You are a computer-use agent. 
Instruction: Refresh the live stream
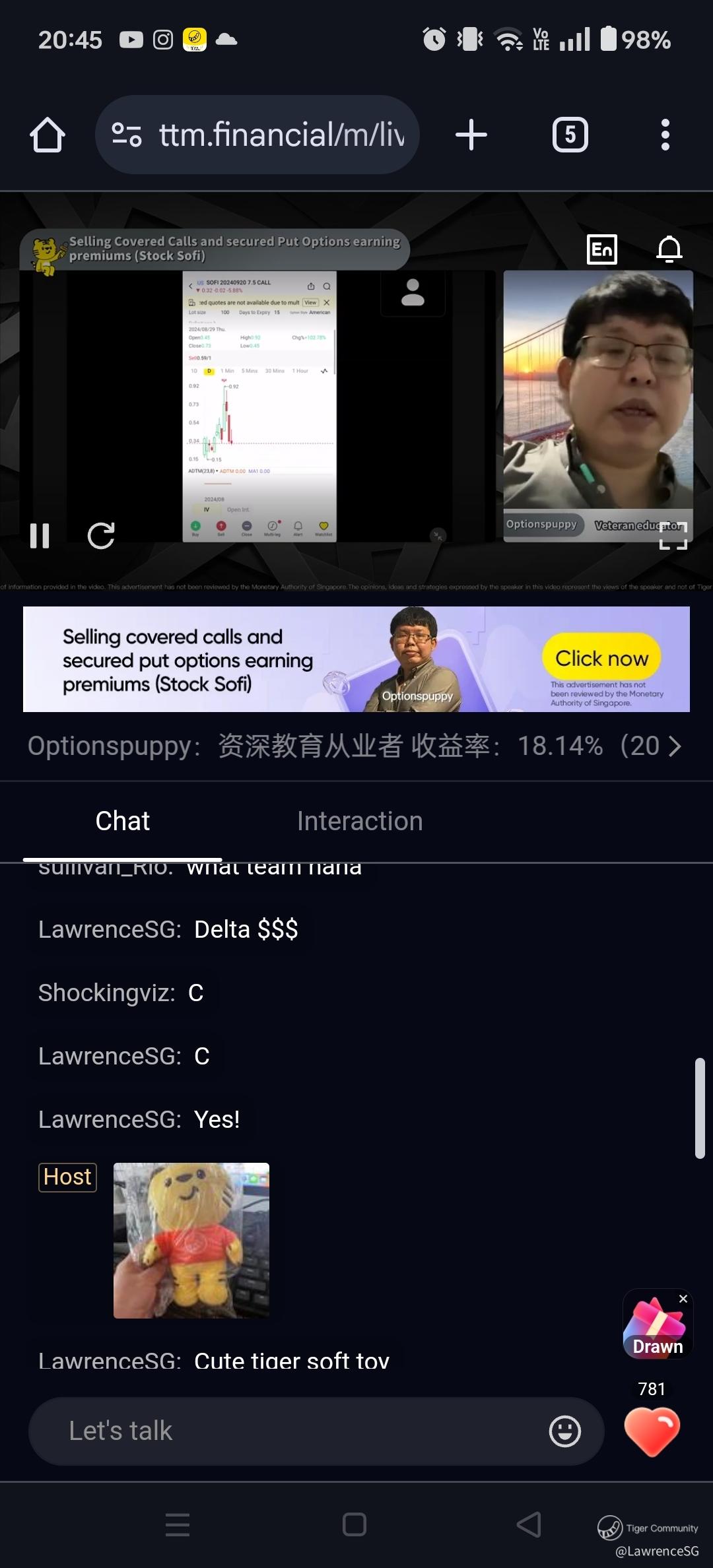click(x=101, y=536)
